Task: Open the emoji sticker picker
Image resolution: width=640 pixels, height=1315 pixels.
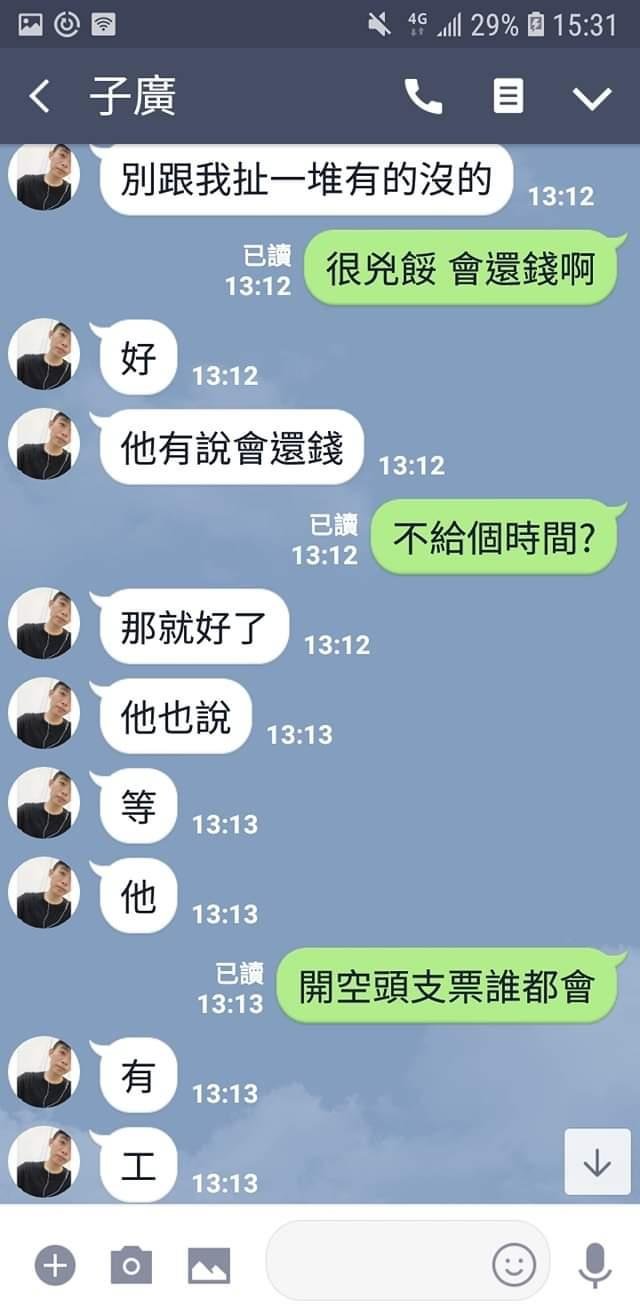Action: [514, 1266]
